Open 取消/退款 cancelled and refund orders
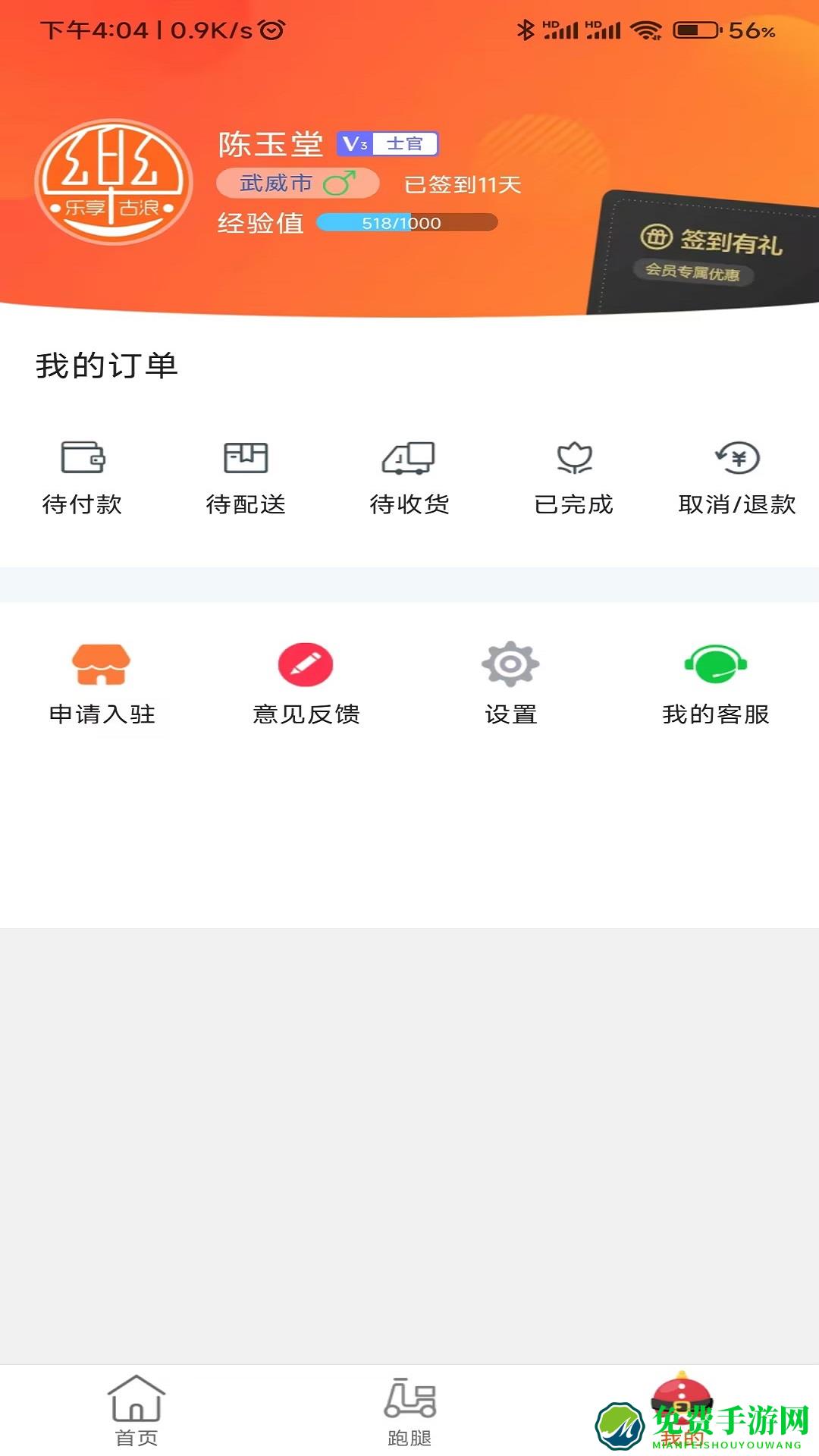819x1456 pixels. point(737,476)
